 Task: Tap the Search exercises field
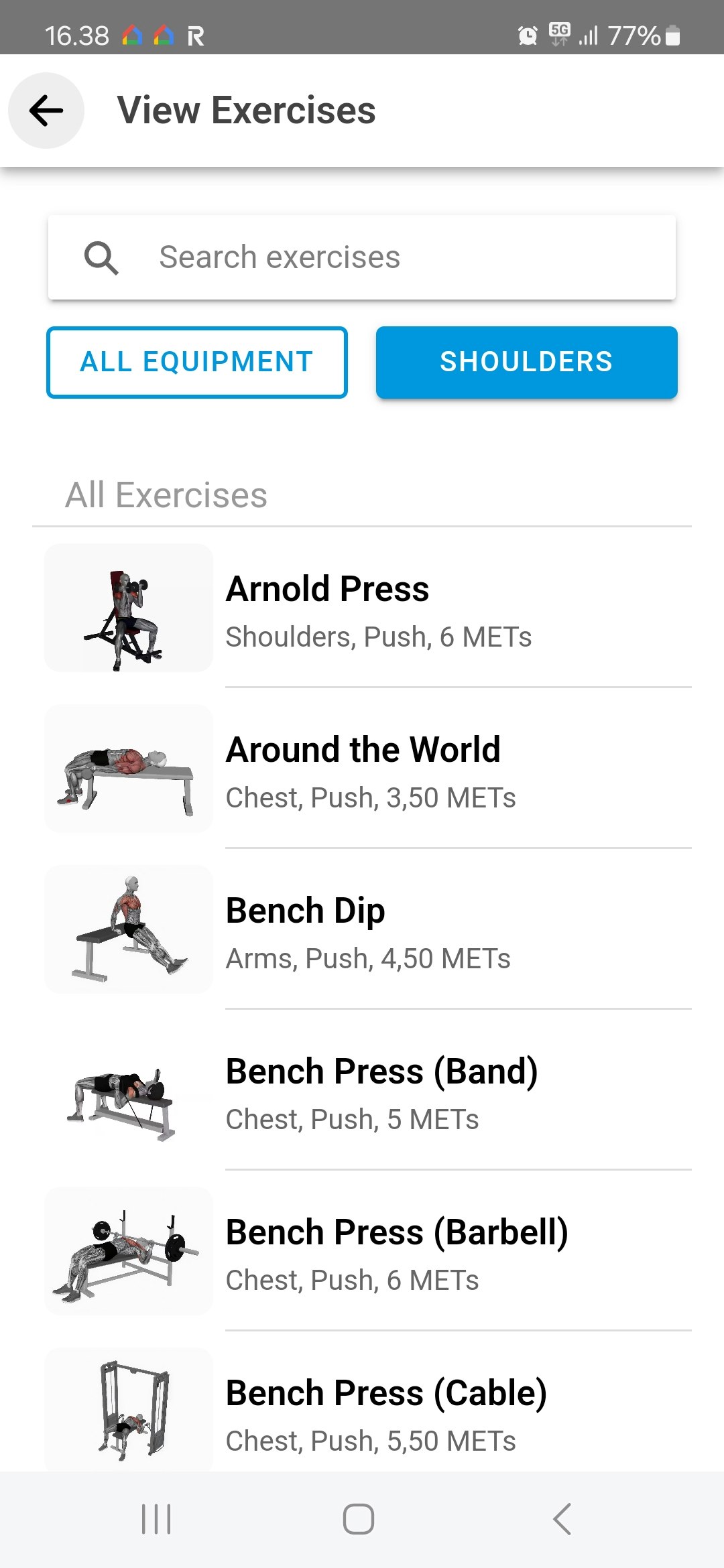click(362, 257)
